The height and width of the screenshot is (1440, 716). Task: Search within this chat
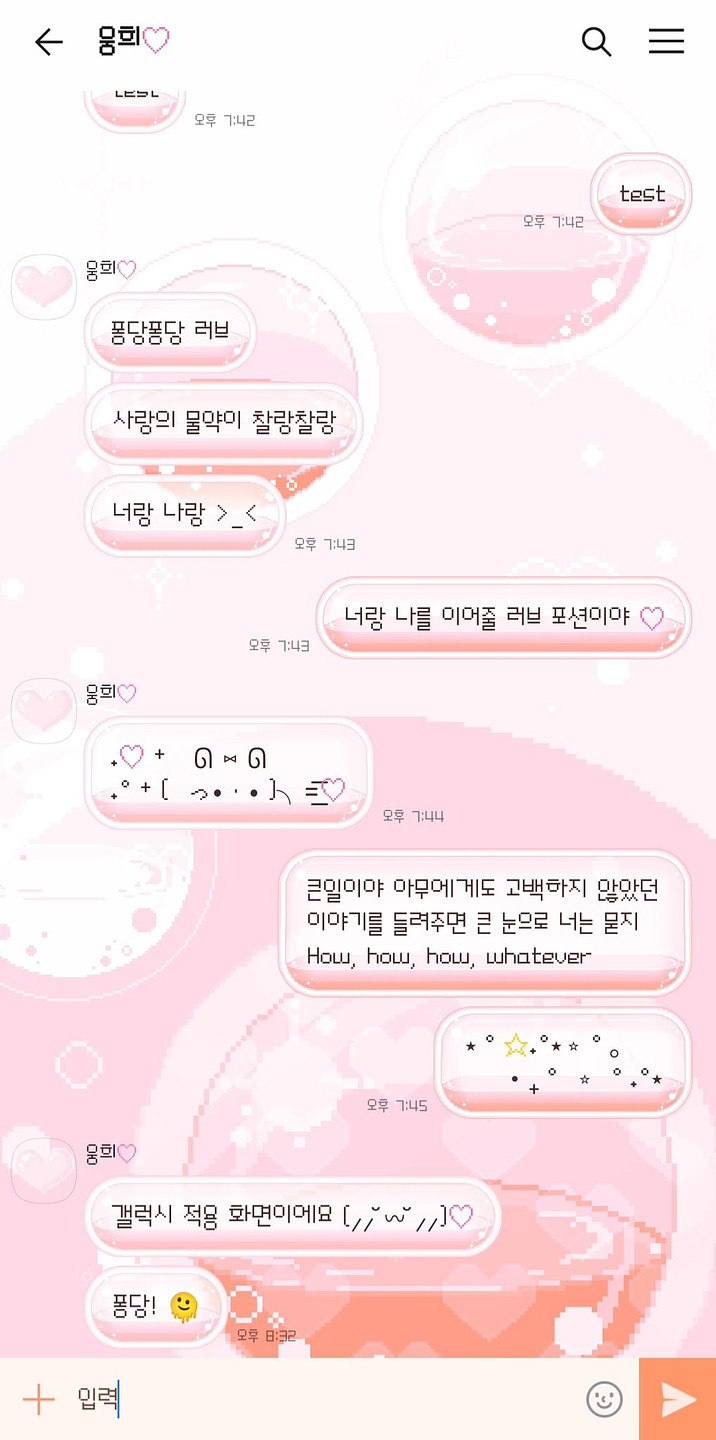click(596, 41)
